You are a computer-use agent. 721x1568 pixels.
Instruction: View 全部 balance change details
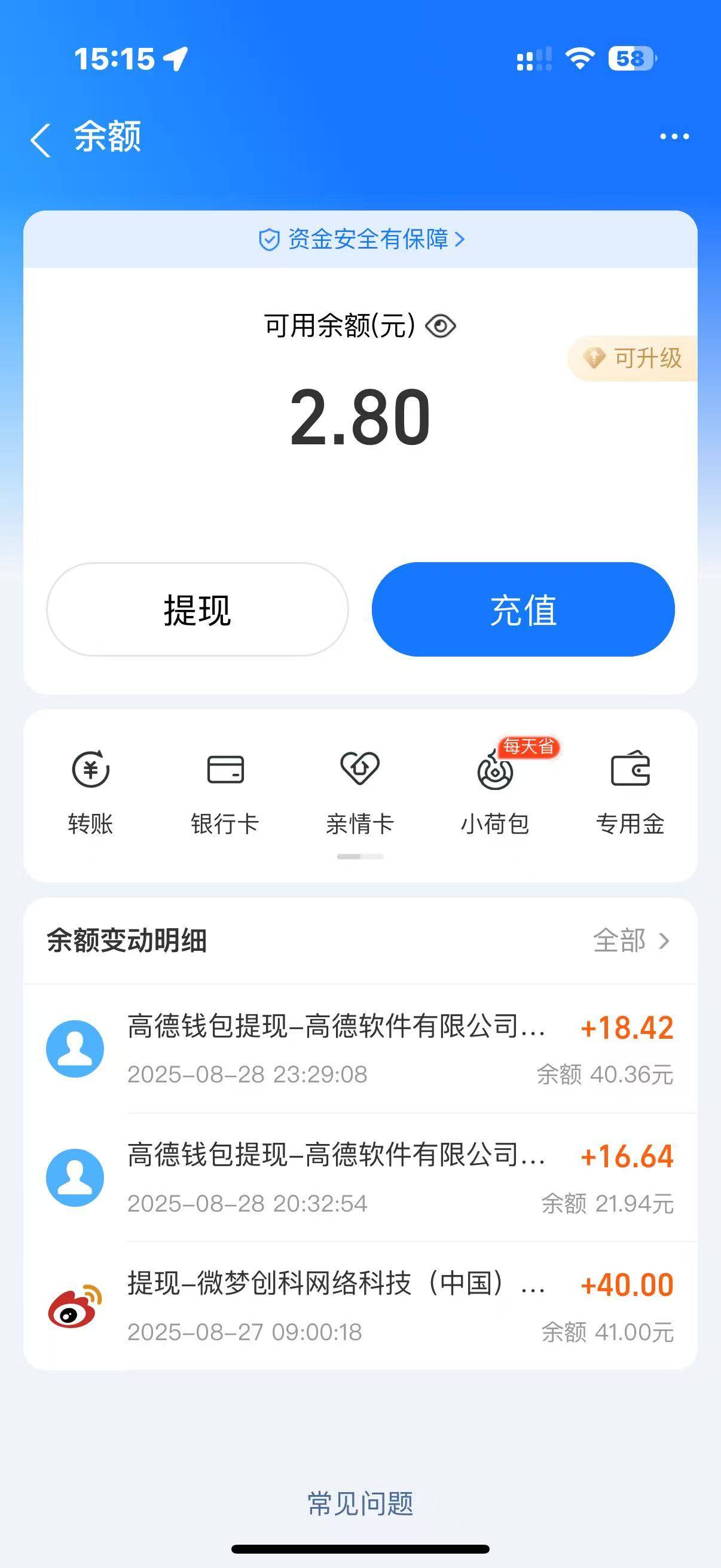(631, 941)
